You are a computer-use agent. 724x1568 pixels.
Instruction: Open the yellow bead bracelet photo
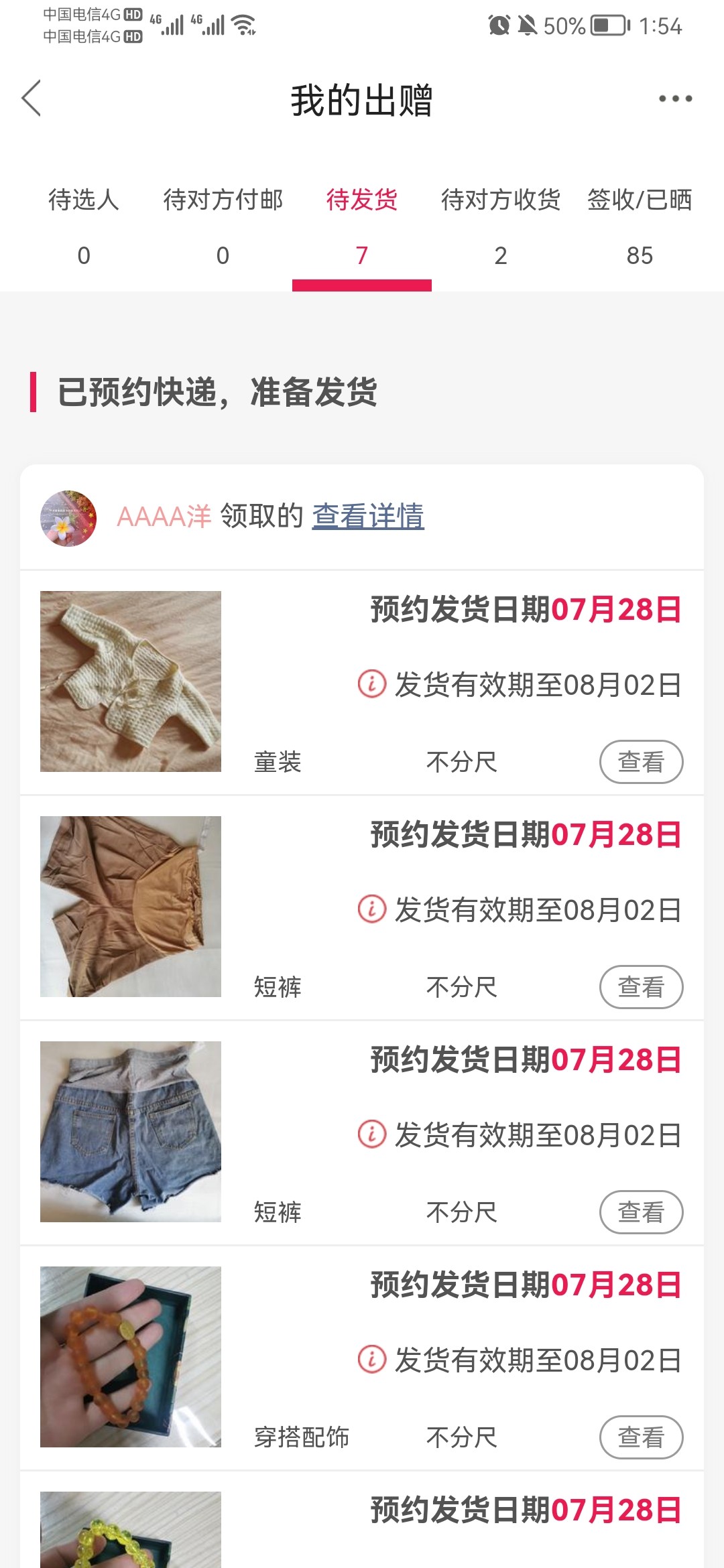pyautogui.click(x=131, y=1531)
